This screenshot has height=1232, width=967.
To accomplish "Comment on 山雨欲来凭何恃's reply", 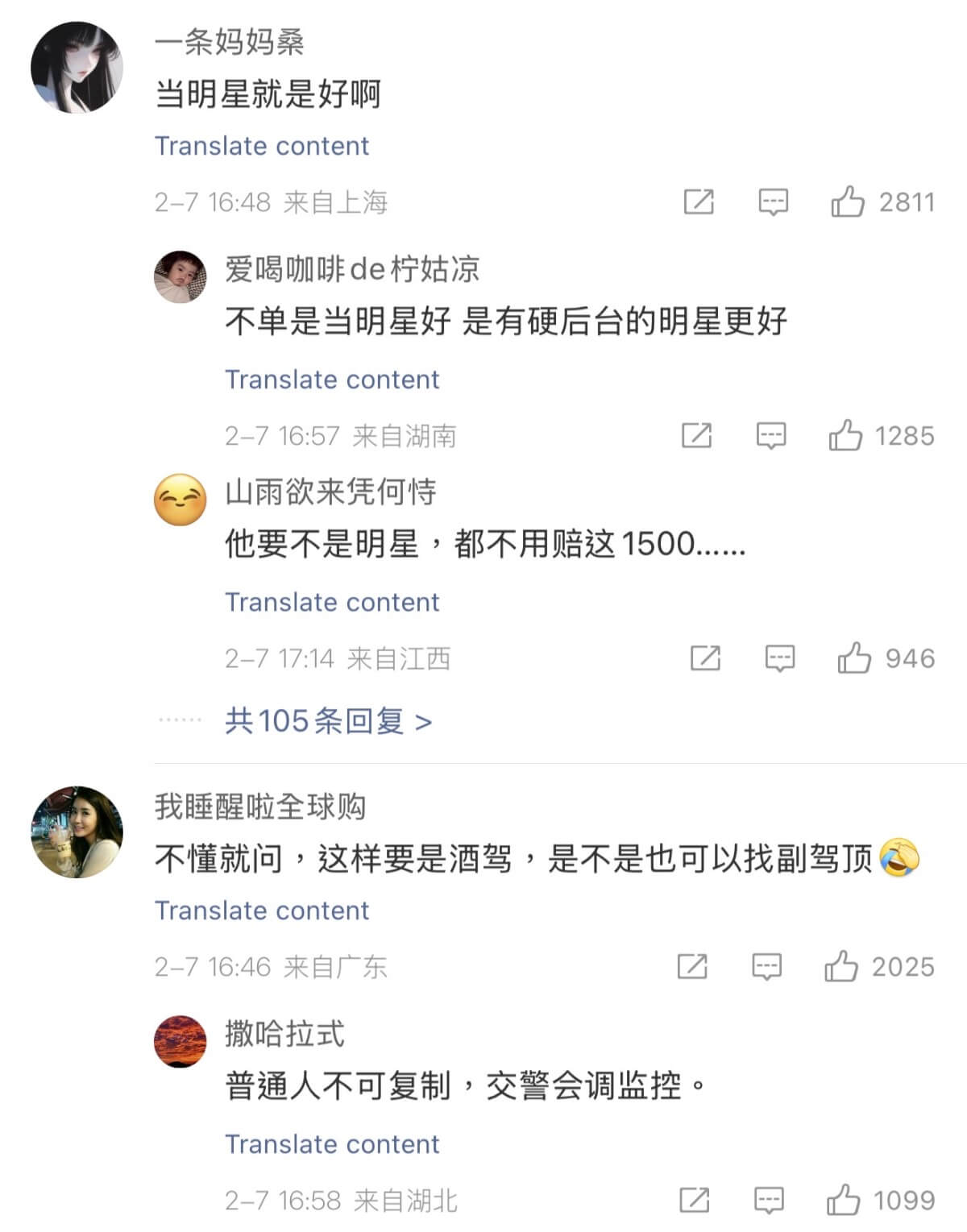I will point(779,658).
